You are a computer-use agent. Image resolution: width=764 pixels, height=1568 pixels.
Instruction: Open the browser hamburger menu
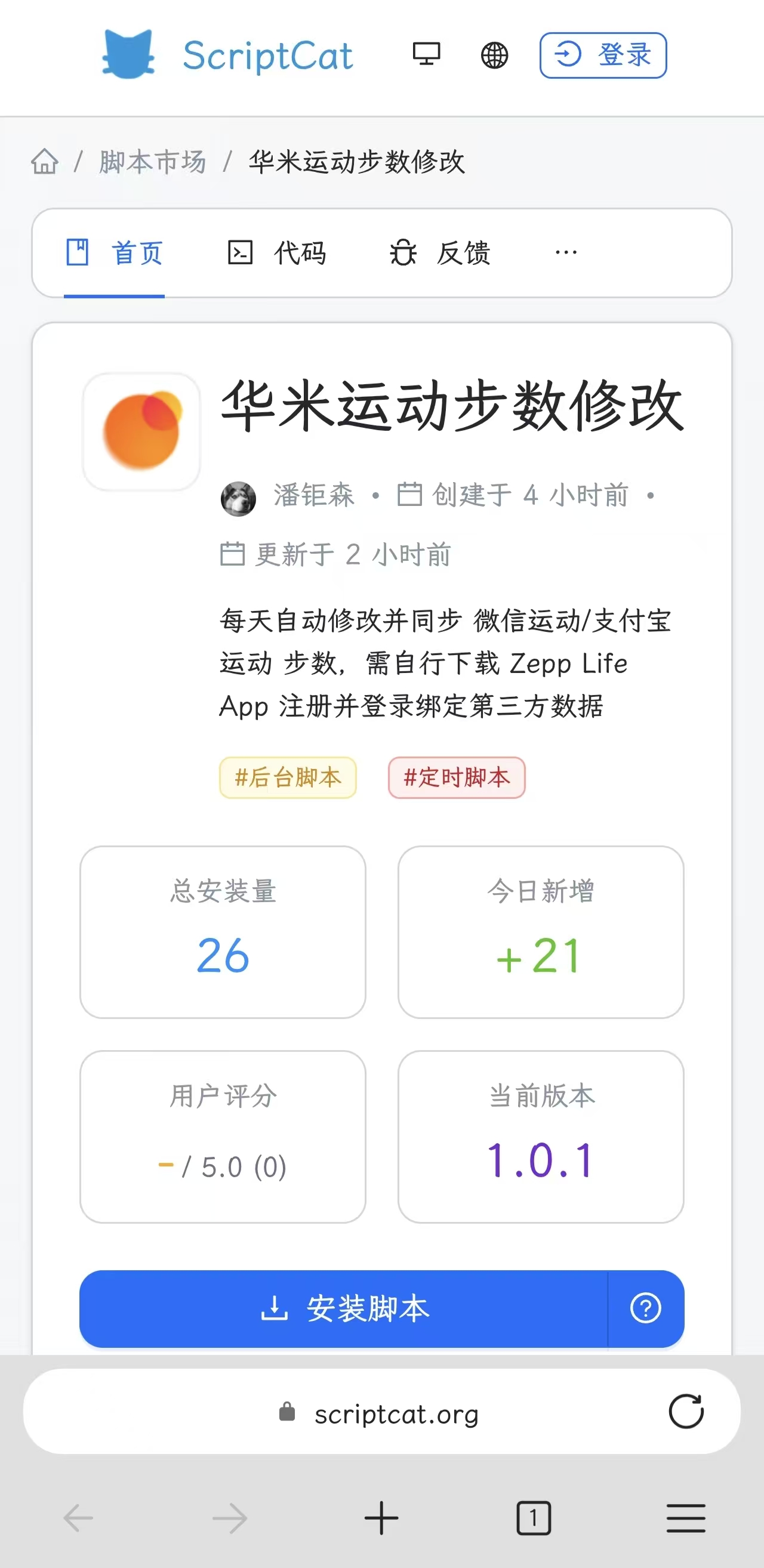click(x=685, y=1518)
